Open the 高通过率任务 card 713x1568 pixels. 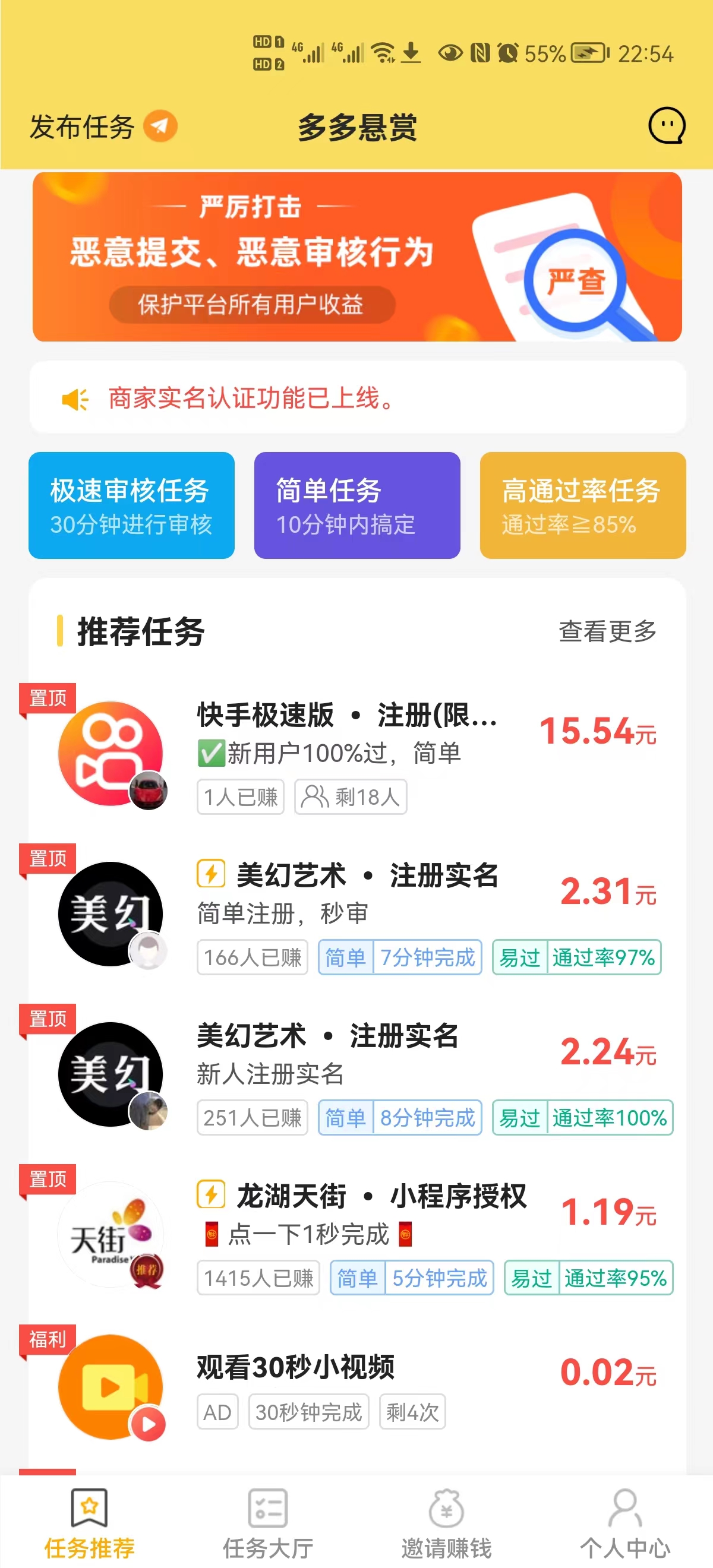click(x=582, y=505)
